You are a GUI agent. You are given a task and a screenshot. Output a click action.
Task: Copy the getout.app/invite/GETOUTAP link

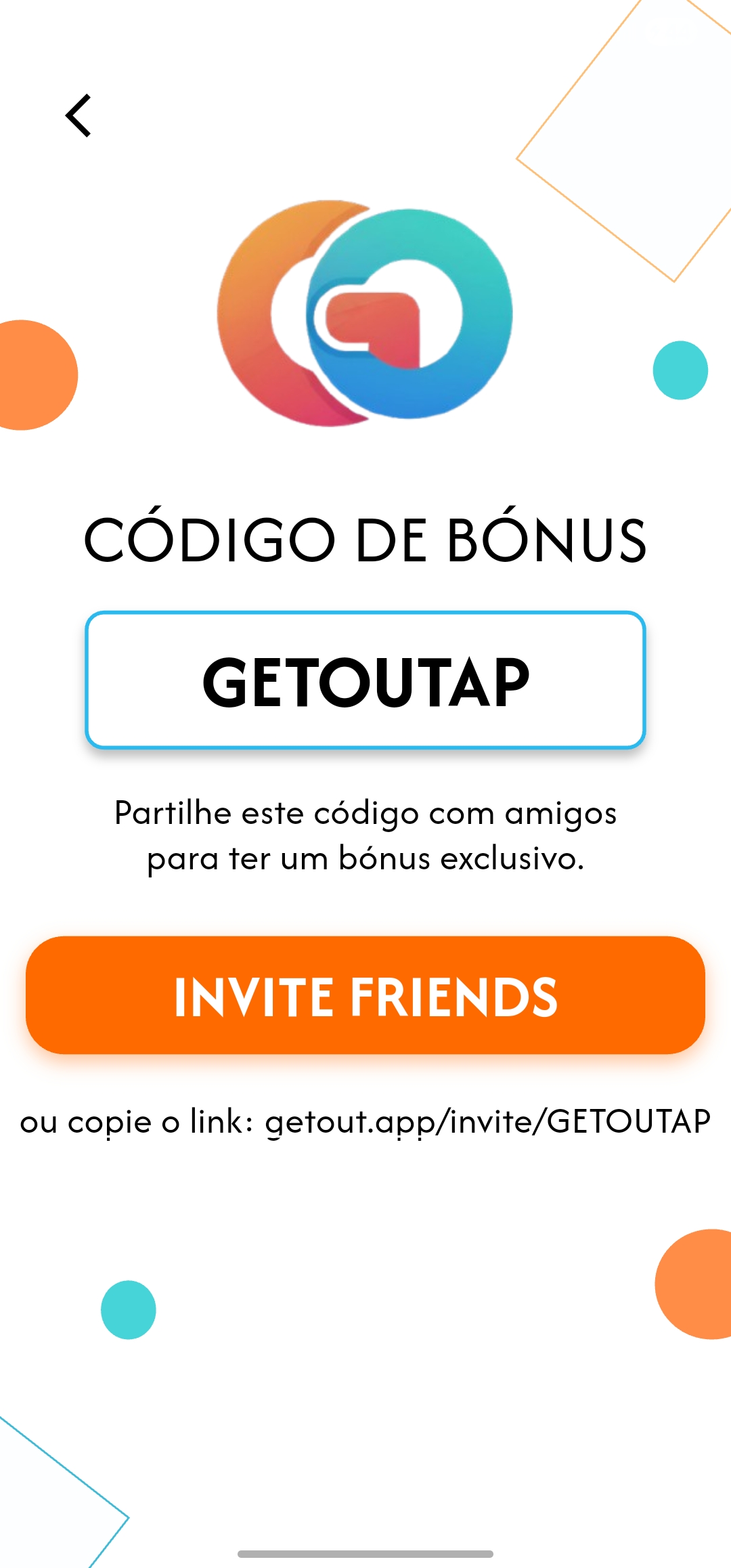pyautogui.click(x=487, y=1122)
